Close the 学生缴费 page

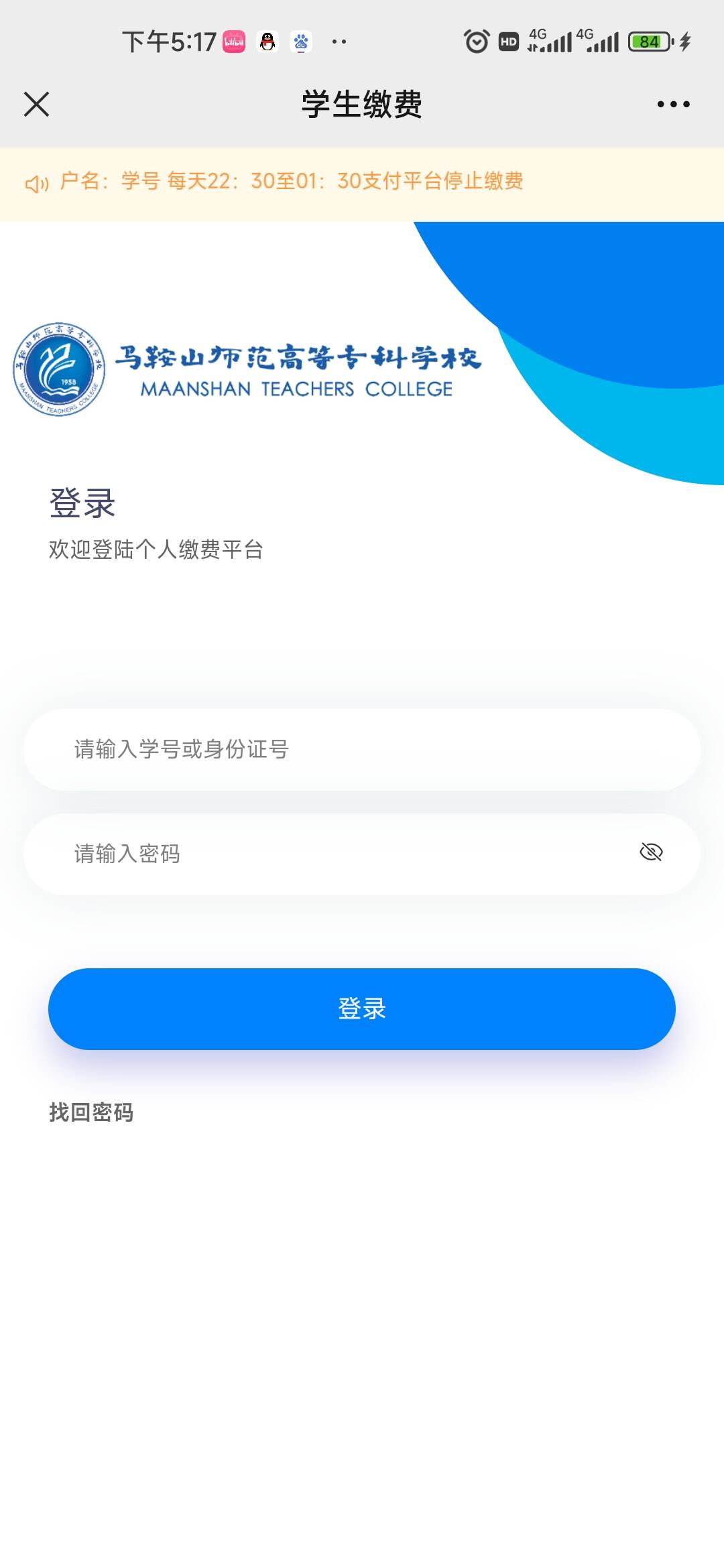36,105
